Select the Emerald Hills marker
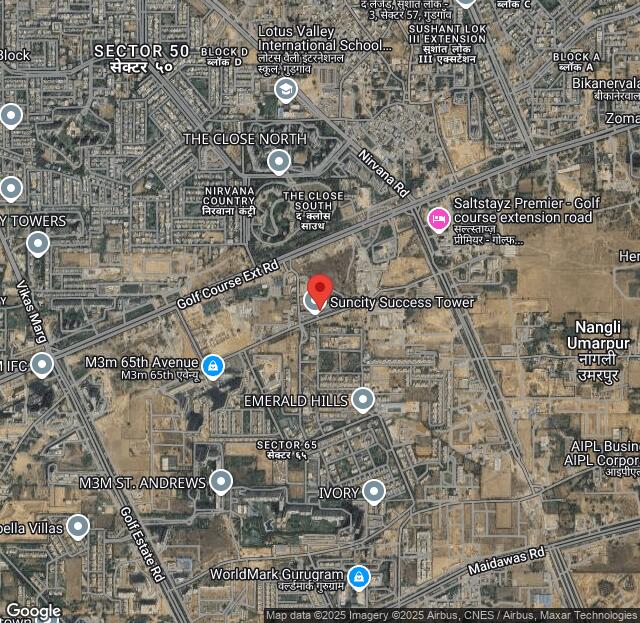 pos(363,400)
